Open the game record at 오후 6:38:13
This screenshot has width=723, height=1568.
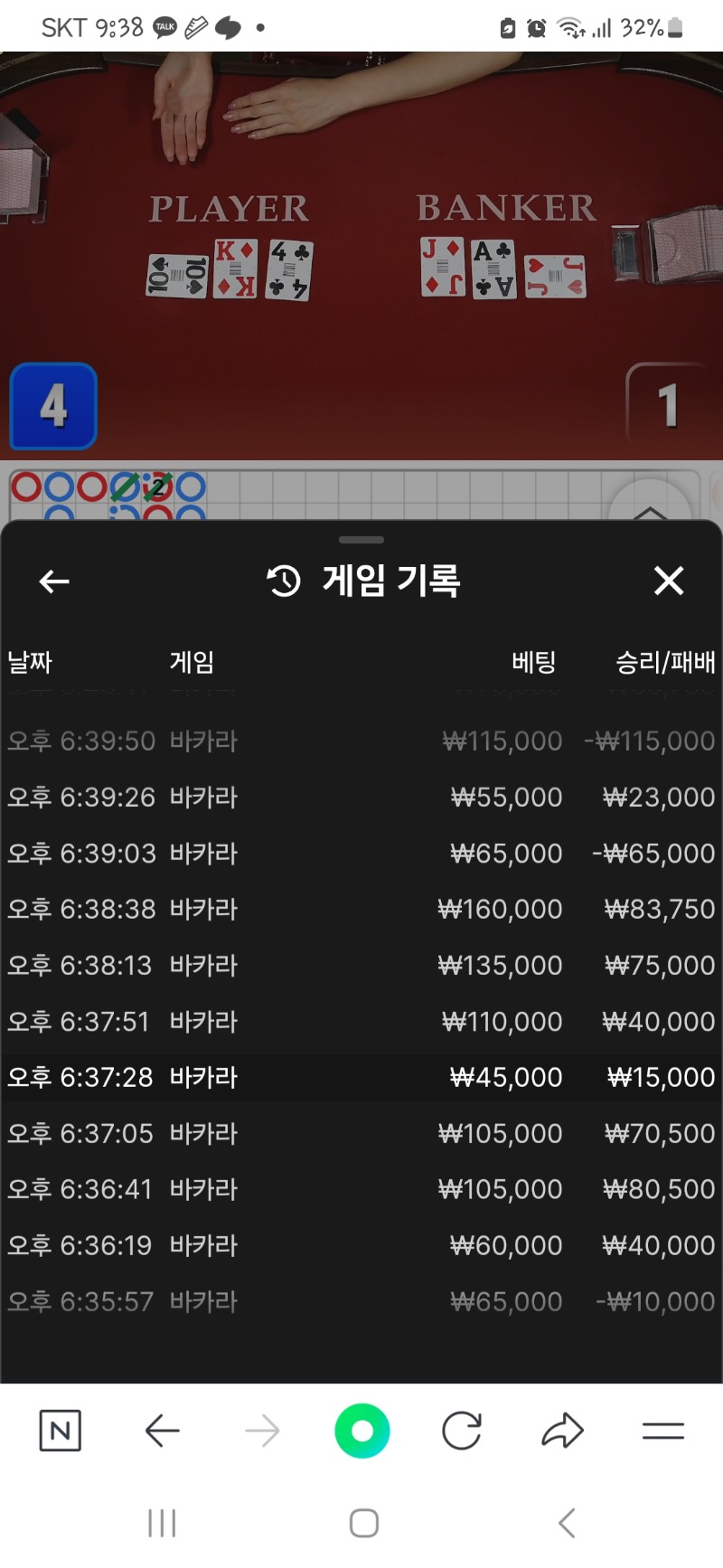click(361, 965)
